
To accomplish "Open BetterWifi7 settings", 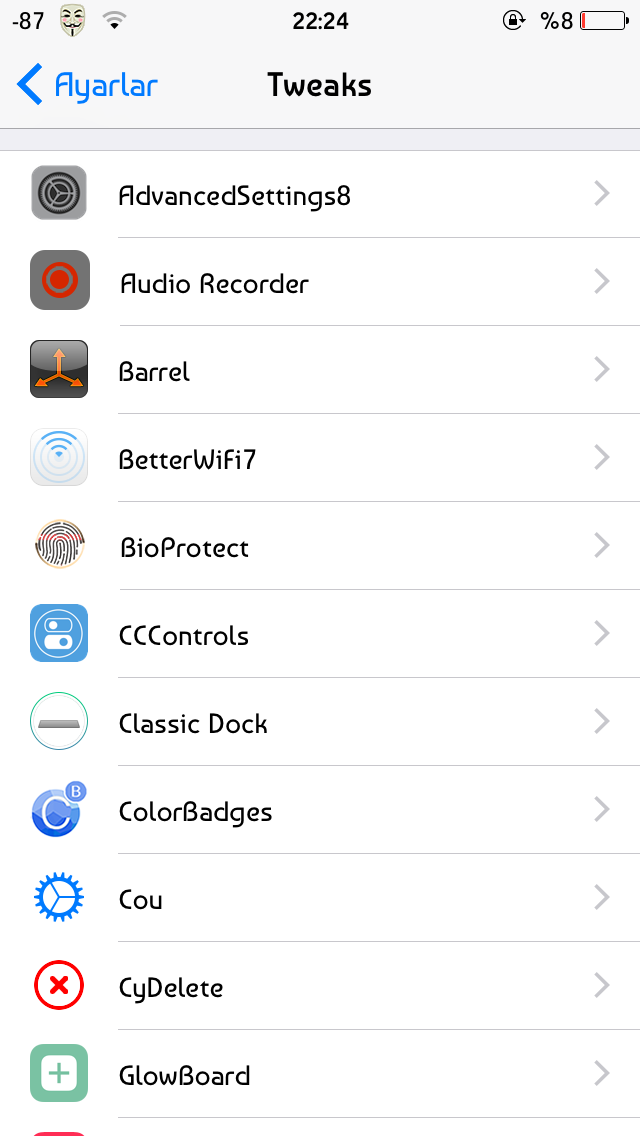I will (x=320, y=458).
